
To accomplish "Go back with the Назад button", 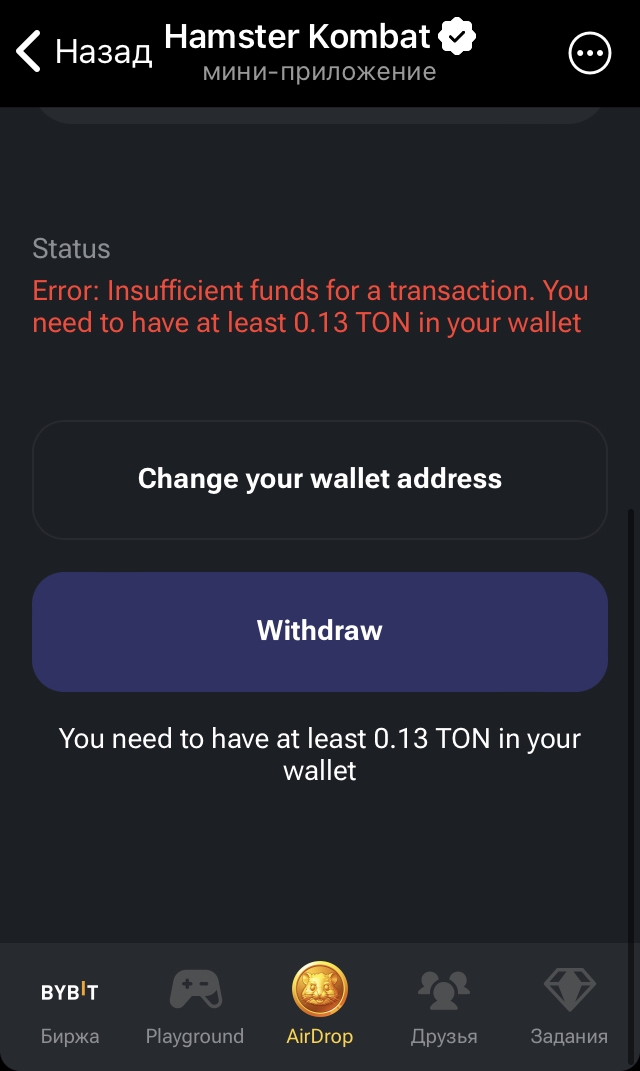I will [84, 50].
